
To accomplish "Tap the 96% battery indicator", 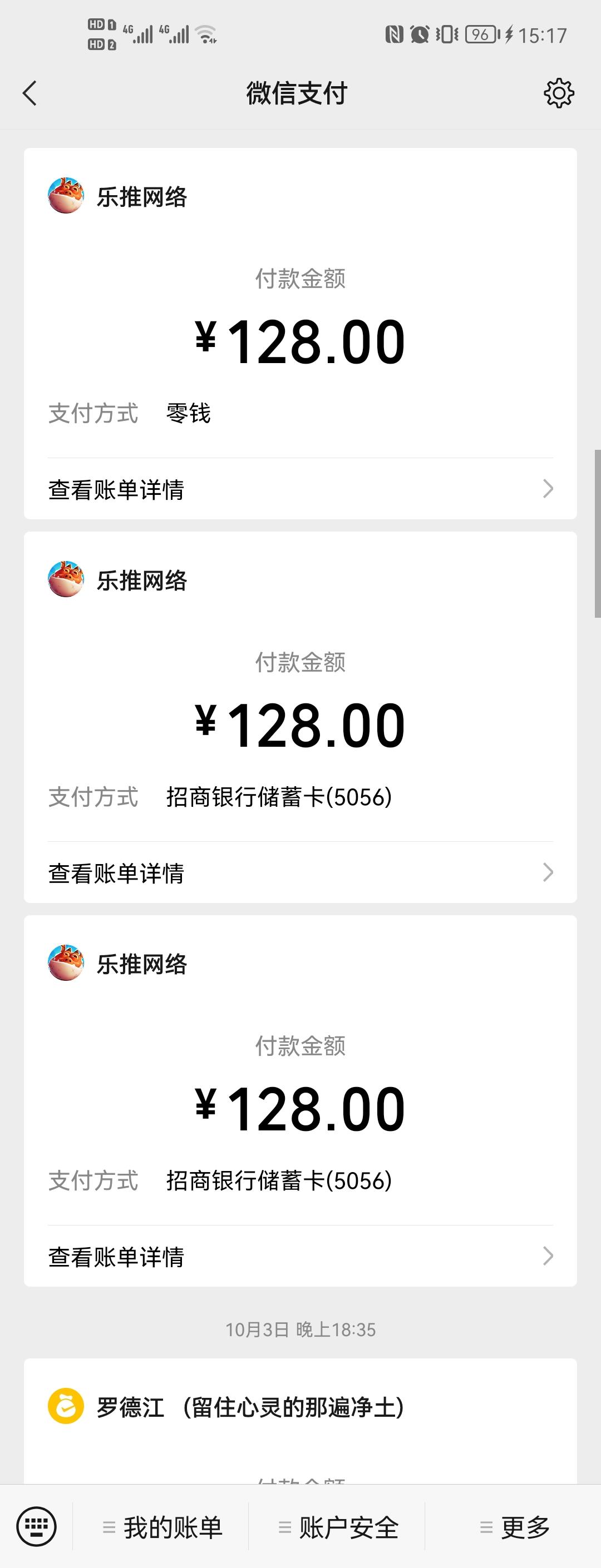I will click(x=480, y=33).
